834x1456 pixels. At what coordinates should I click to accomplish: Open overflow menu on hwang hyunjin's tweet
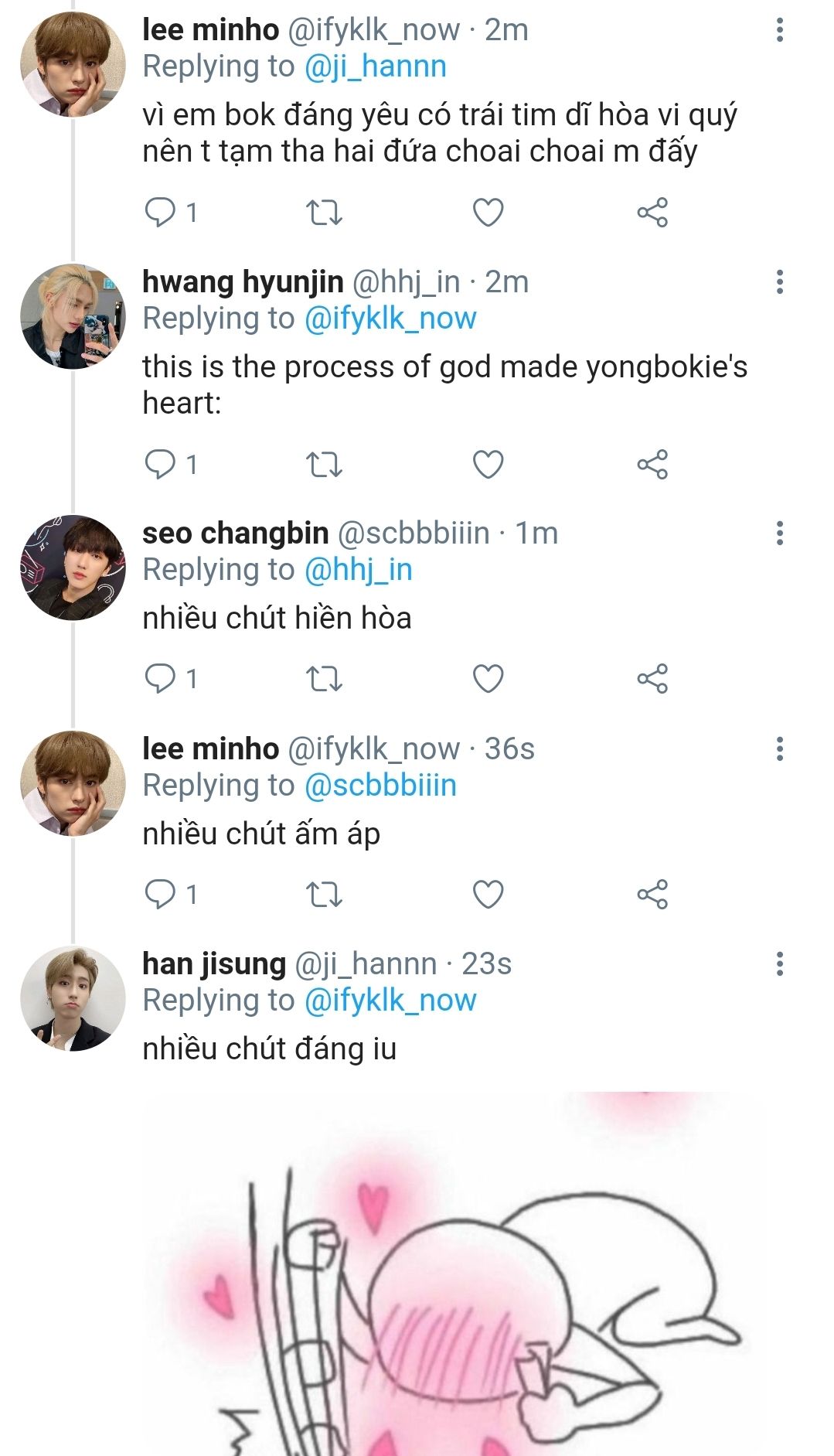point(779,282)
